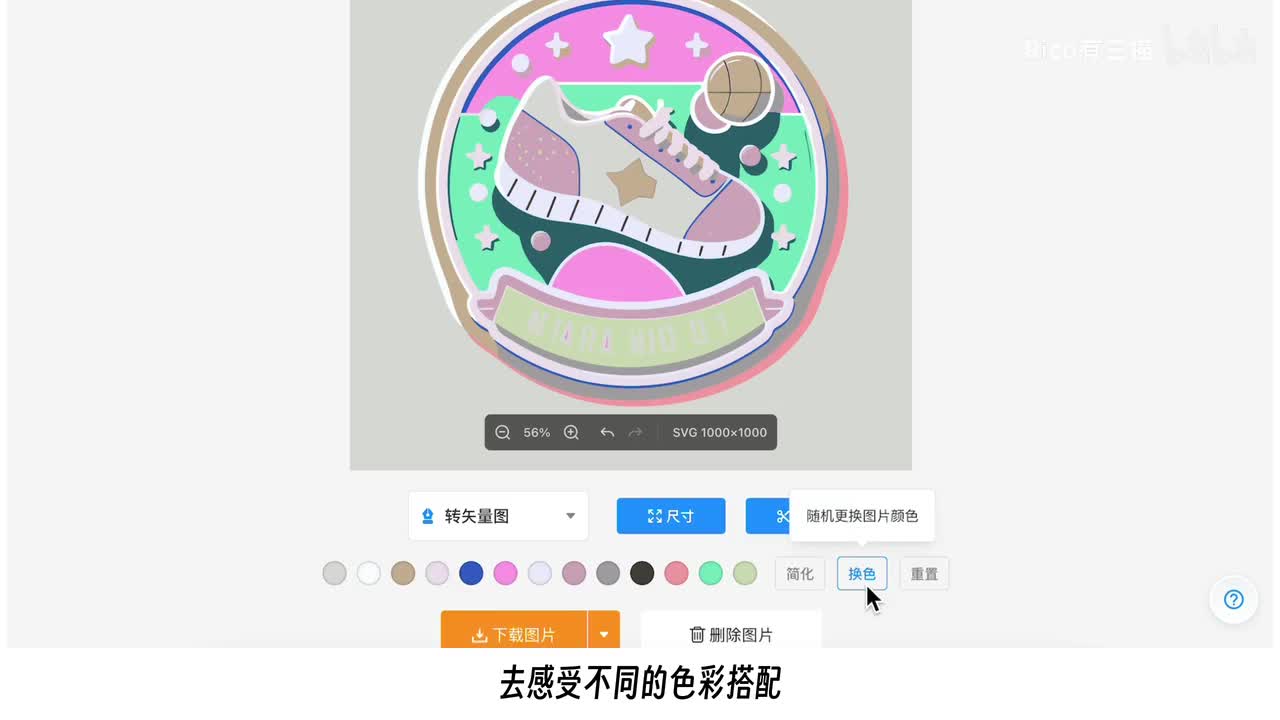
Task: Zoom in on the image preview
Action: [x=571, y=432]
